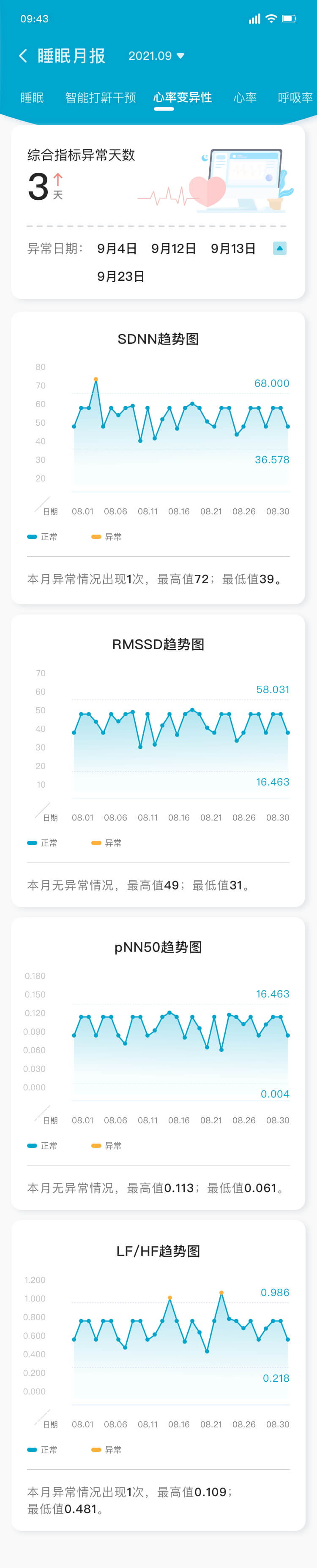Open the 2021.09 month dropdown
The width and height of the screenshot is (317, 1568).
tap(156, 56)
